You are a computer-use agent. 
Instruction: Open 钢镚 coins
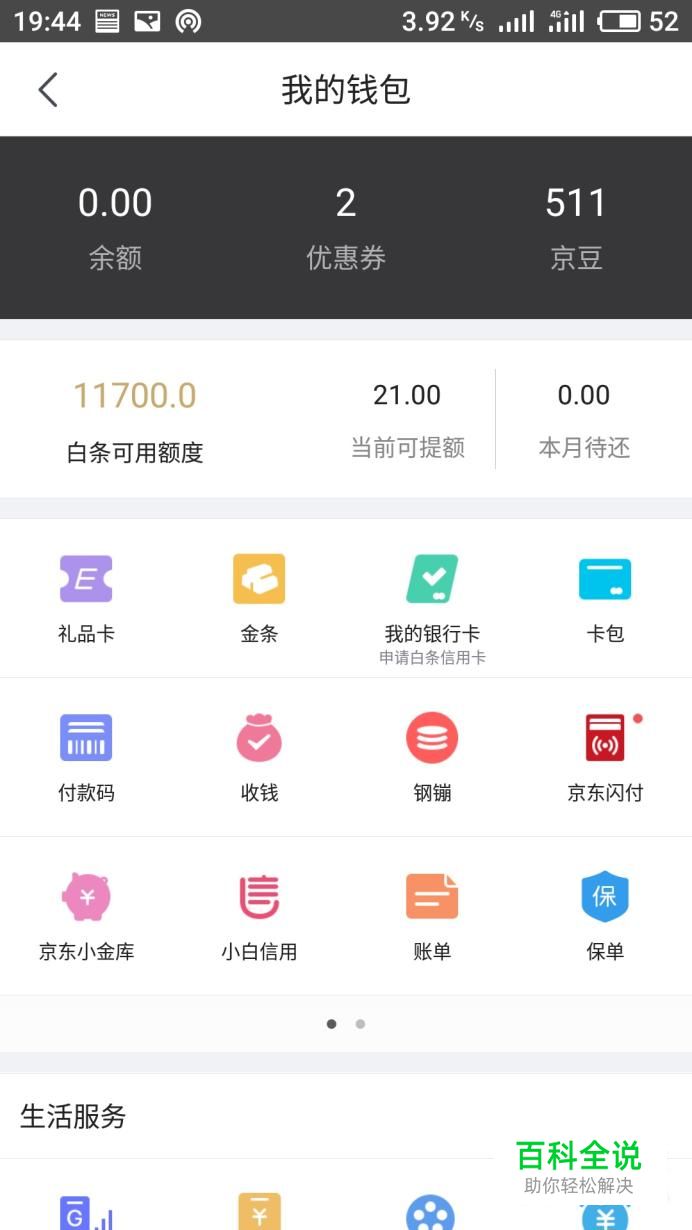coord(432,757)
